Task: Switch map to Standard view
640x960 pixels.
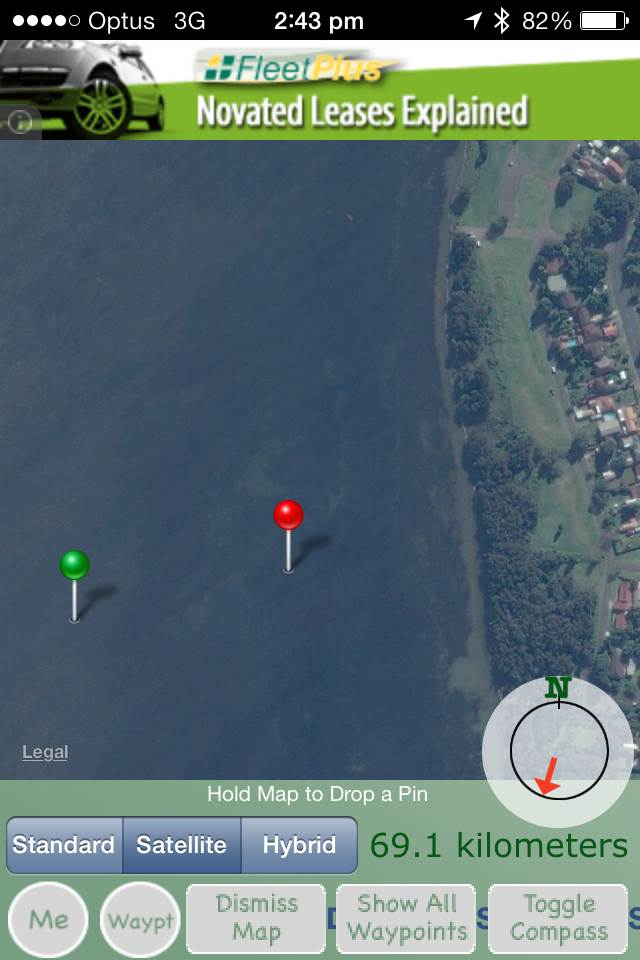Action: tap(64, 845)
